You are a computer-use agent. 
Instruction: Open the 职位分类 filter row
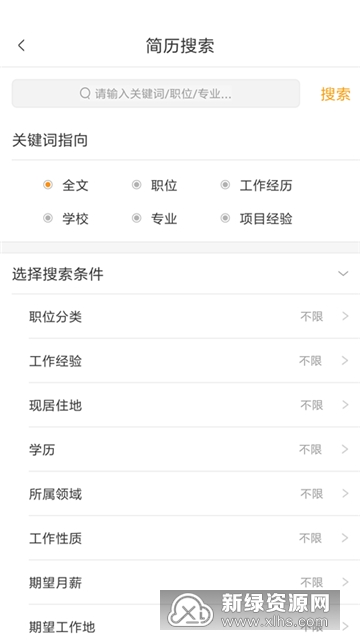[x=194, y=316]
